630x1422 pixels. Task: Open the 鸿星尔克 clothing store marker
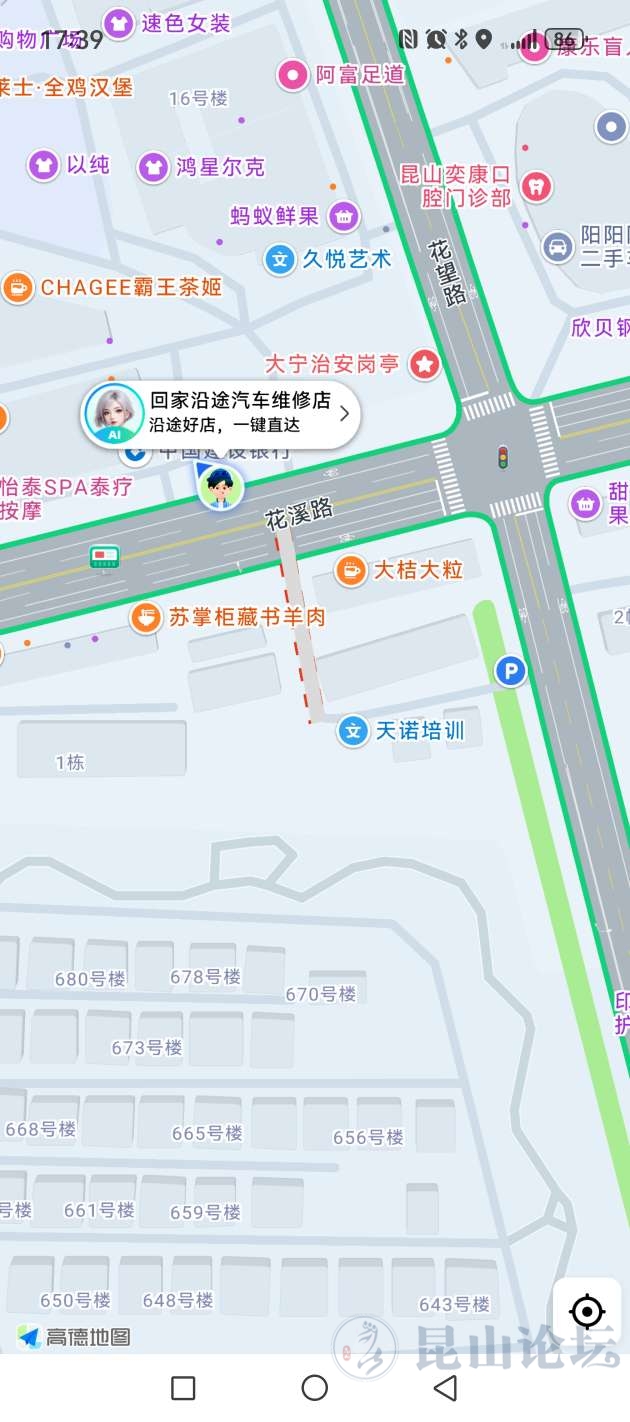point(153,166)
